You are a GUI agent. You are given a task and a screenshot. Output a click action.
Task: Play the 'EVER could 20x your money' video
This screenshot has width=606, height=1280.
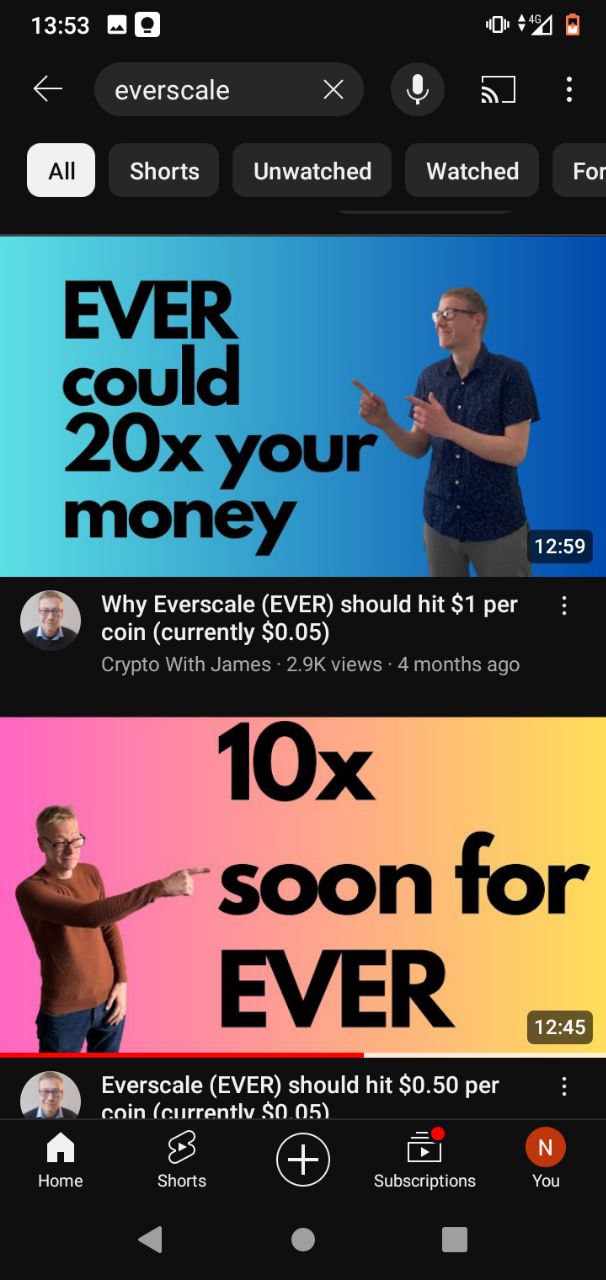303,406
